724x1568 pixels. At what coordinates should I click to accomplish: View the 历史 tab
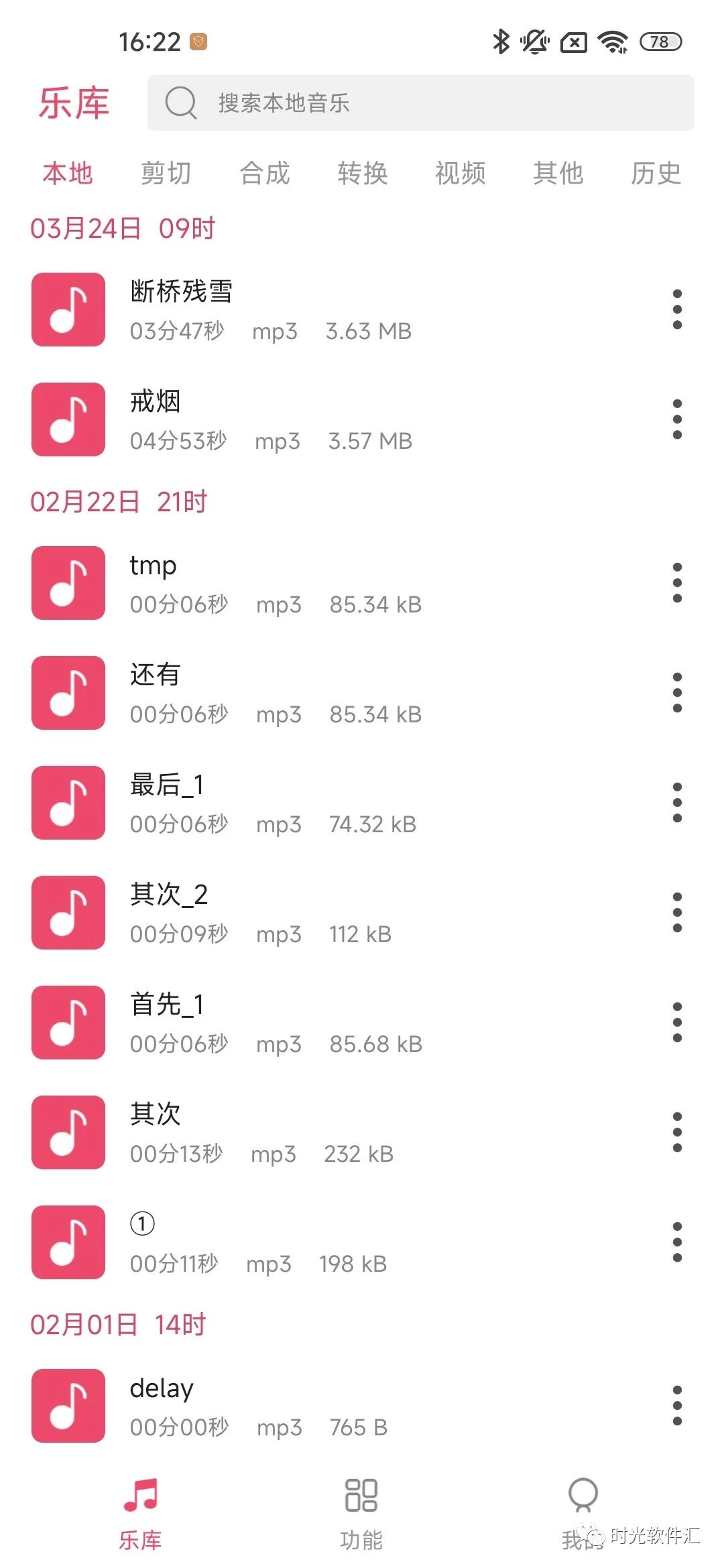pos(656,174)
